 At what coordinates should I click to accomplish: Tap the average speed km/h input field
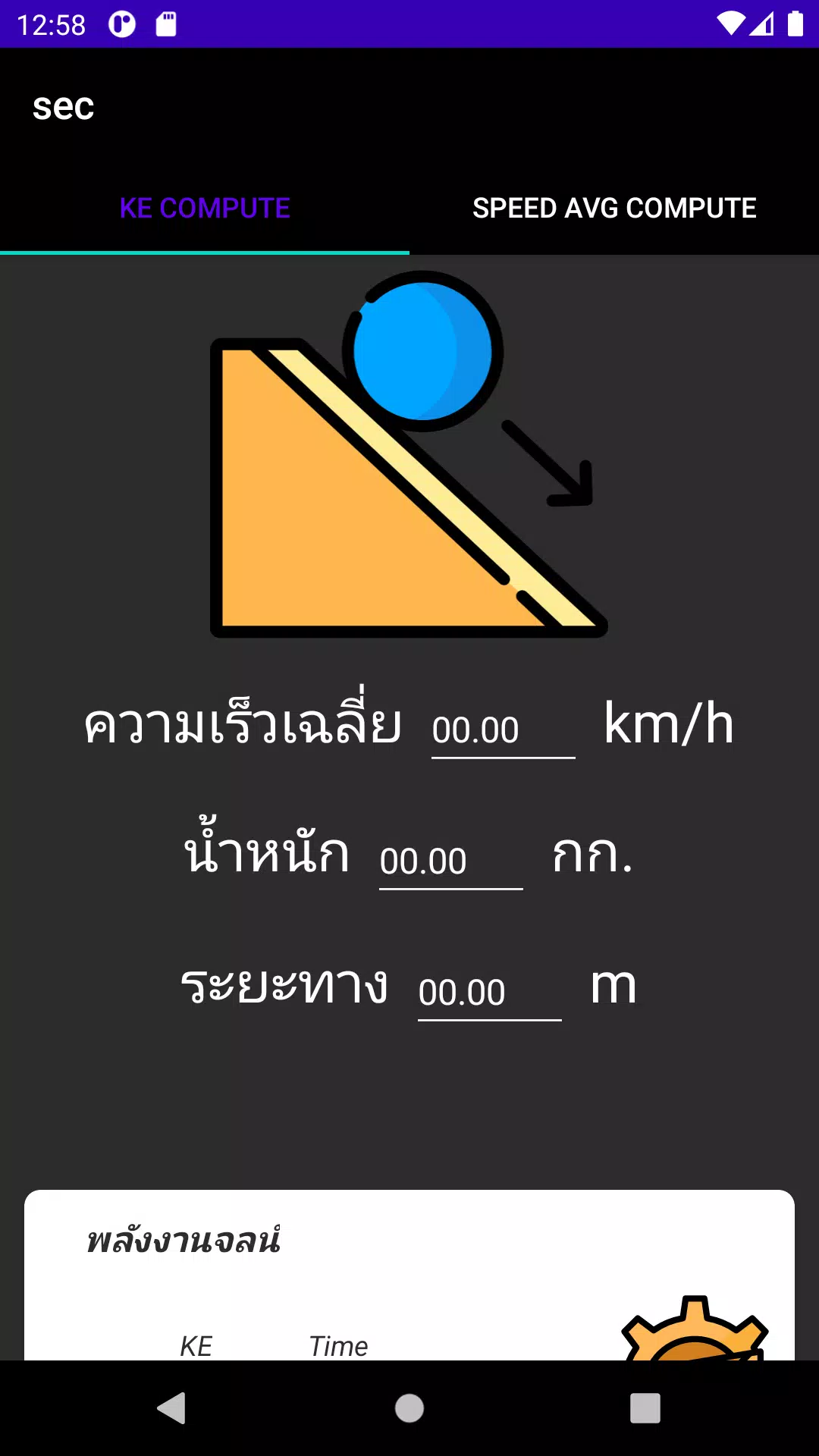coord(503,730)
